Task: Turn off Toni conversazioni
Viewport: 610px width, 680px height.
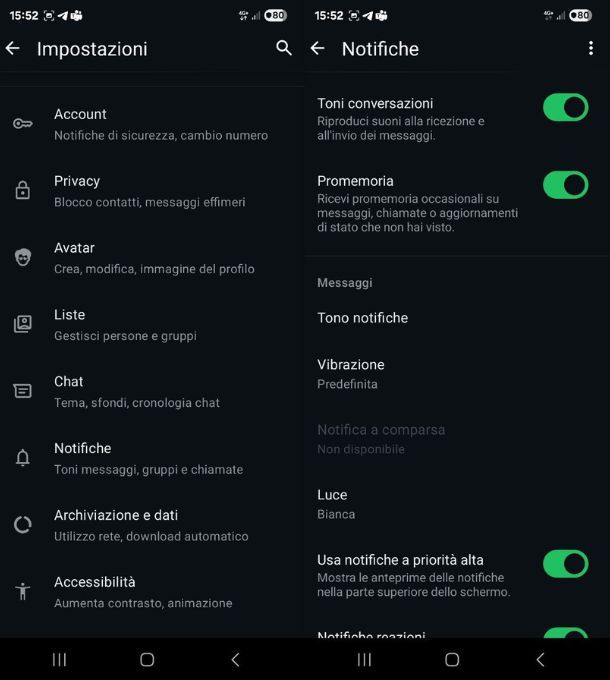Action: click(565, 107)
